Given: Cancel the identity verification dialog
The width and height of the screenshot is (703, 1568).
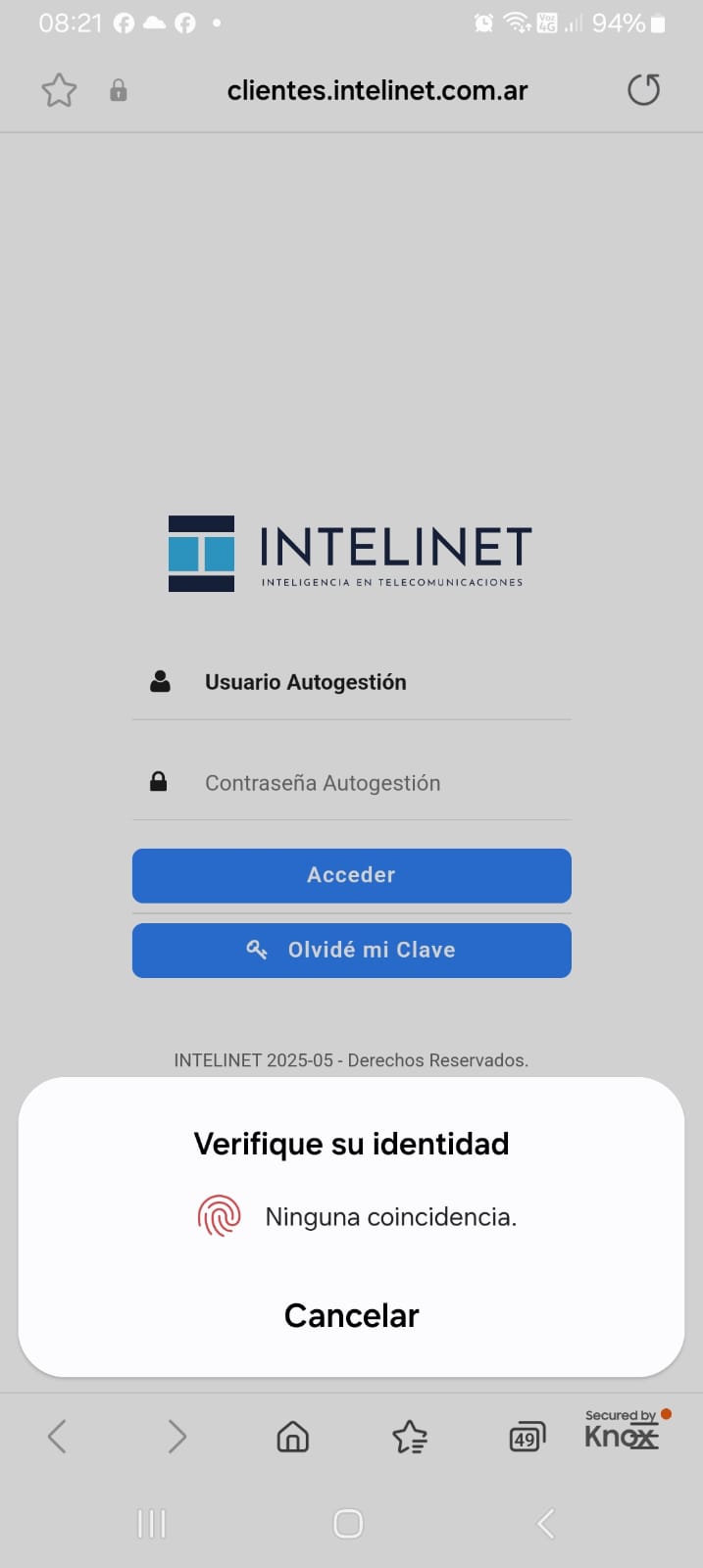Looking at the screenshot, I should [x=351, y=1315].
